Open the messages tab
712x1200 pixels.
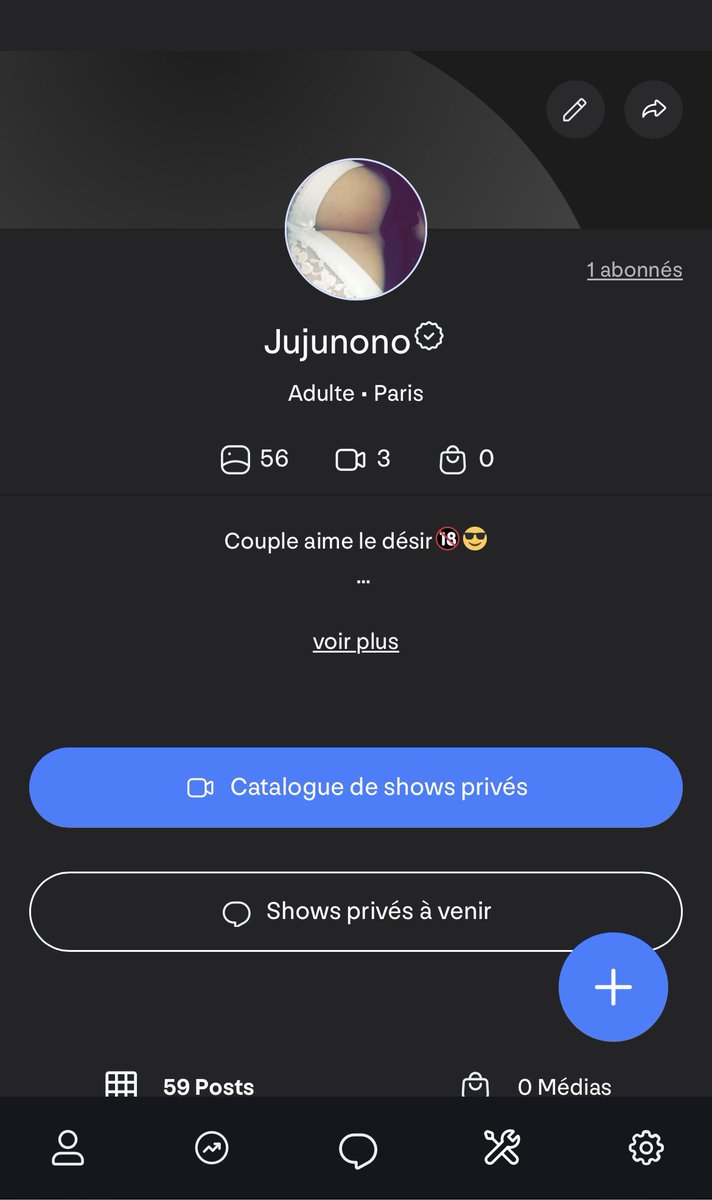357,1148
